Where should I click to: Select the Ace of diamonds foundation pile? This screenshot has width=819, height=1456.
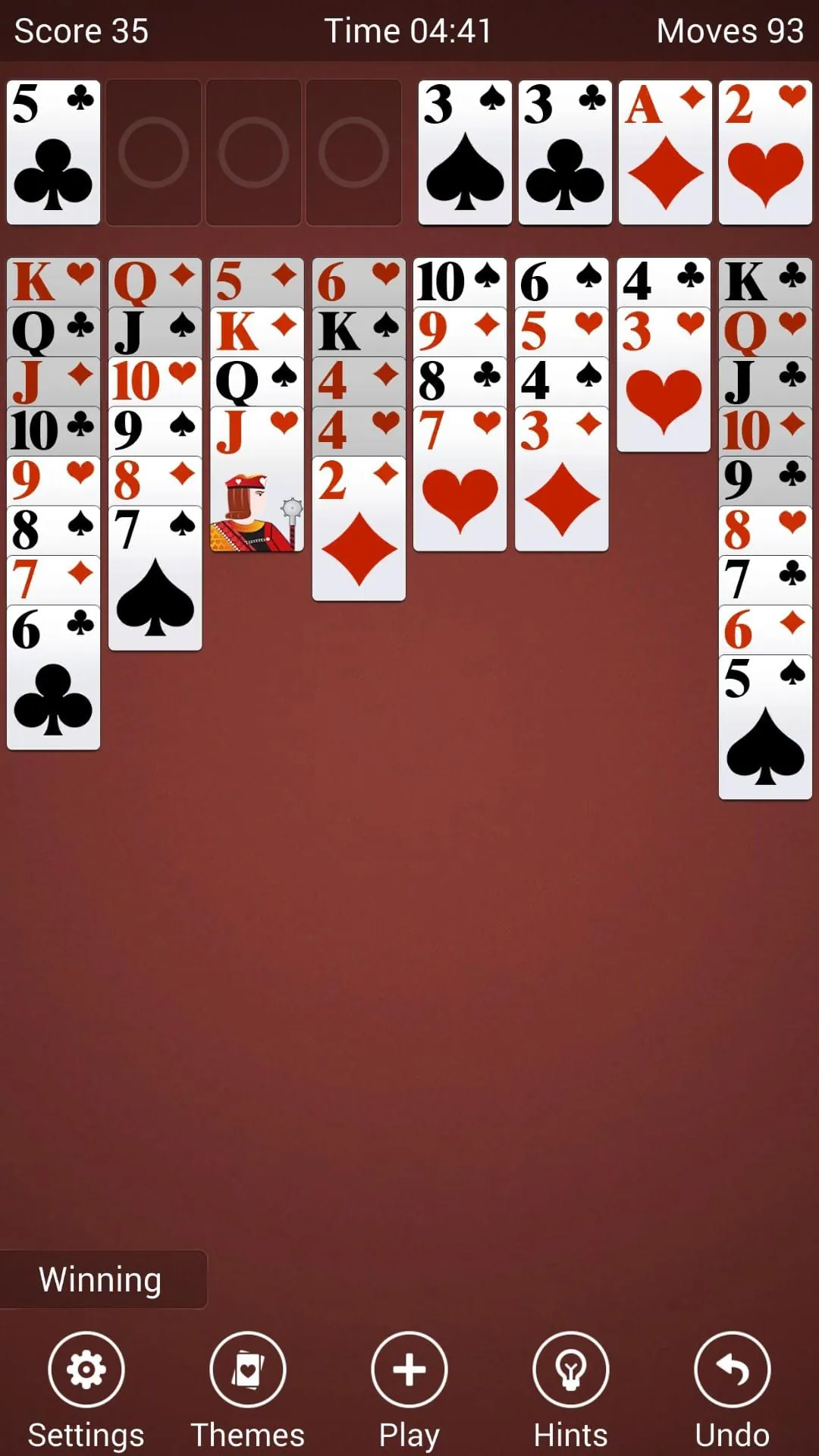coord(664,152)
